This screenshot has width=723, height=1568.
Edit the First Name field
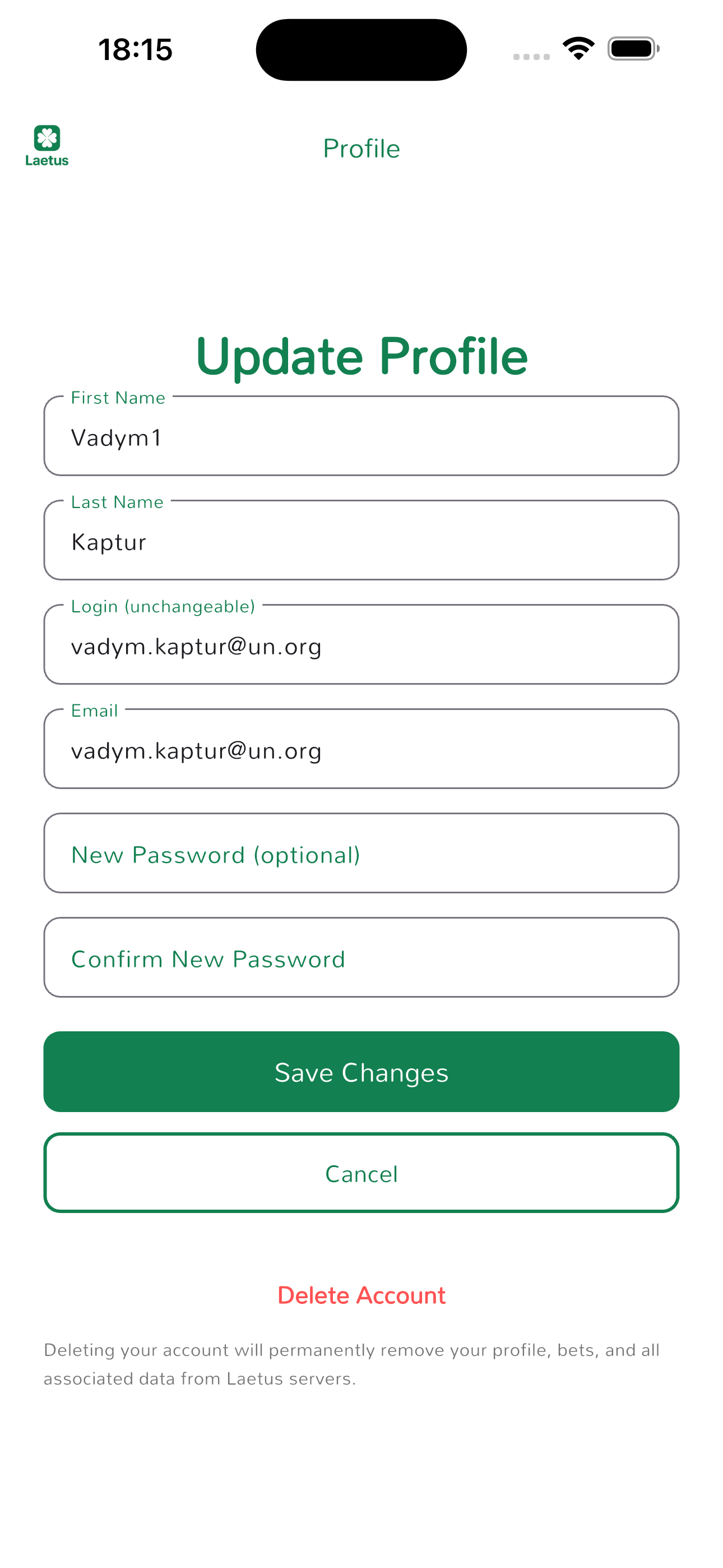click(361, 437)
